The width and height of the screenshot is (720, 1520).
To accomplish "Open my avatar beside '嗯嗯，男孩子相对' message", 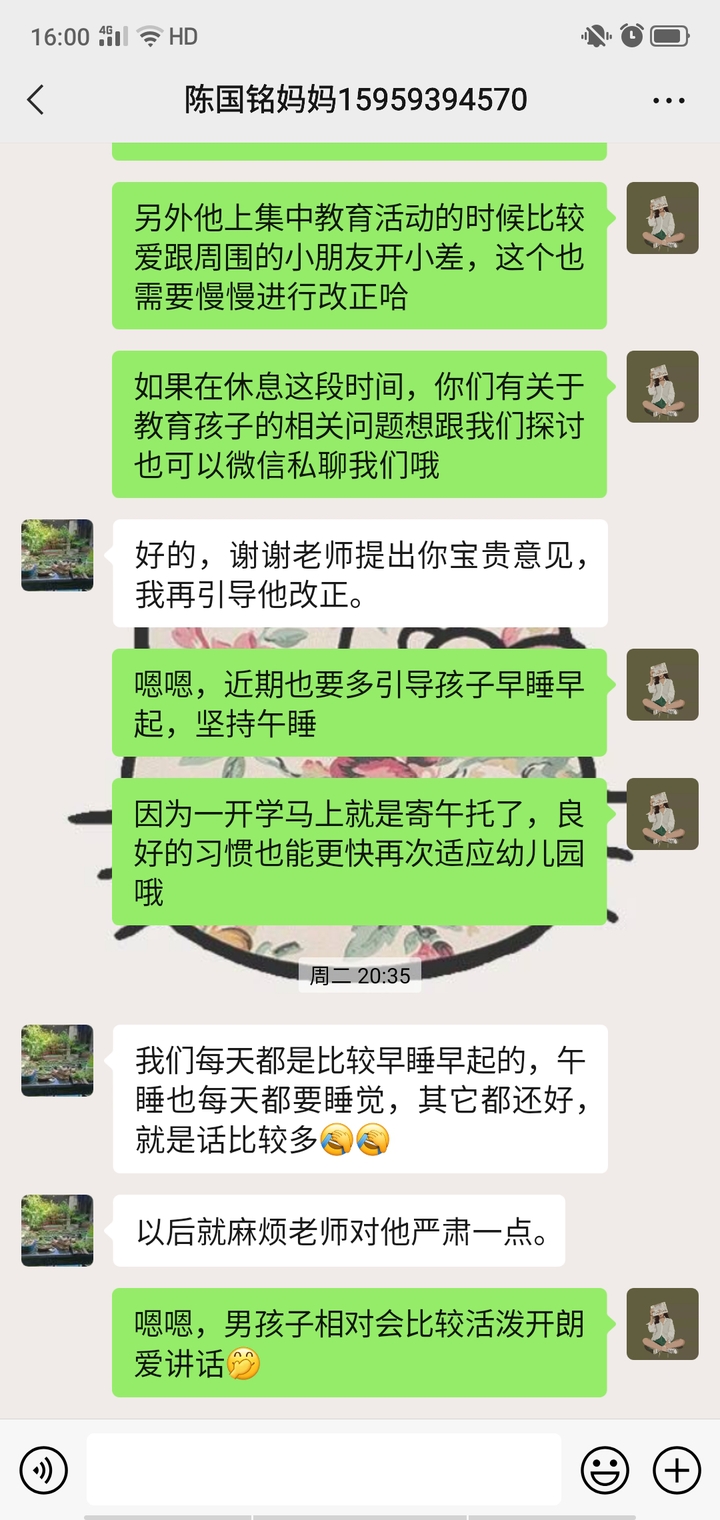I will (662, 1324).
